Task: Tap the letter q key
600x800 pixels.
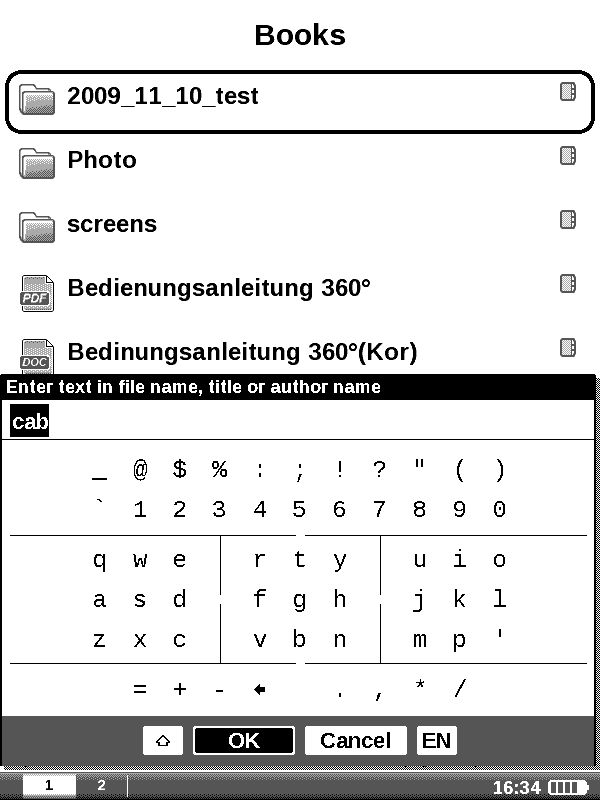Action: [99, 560]
